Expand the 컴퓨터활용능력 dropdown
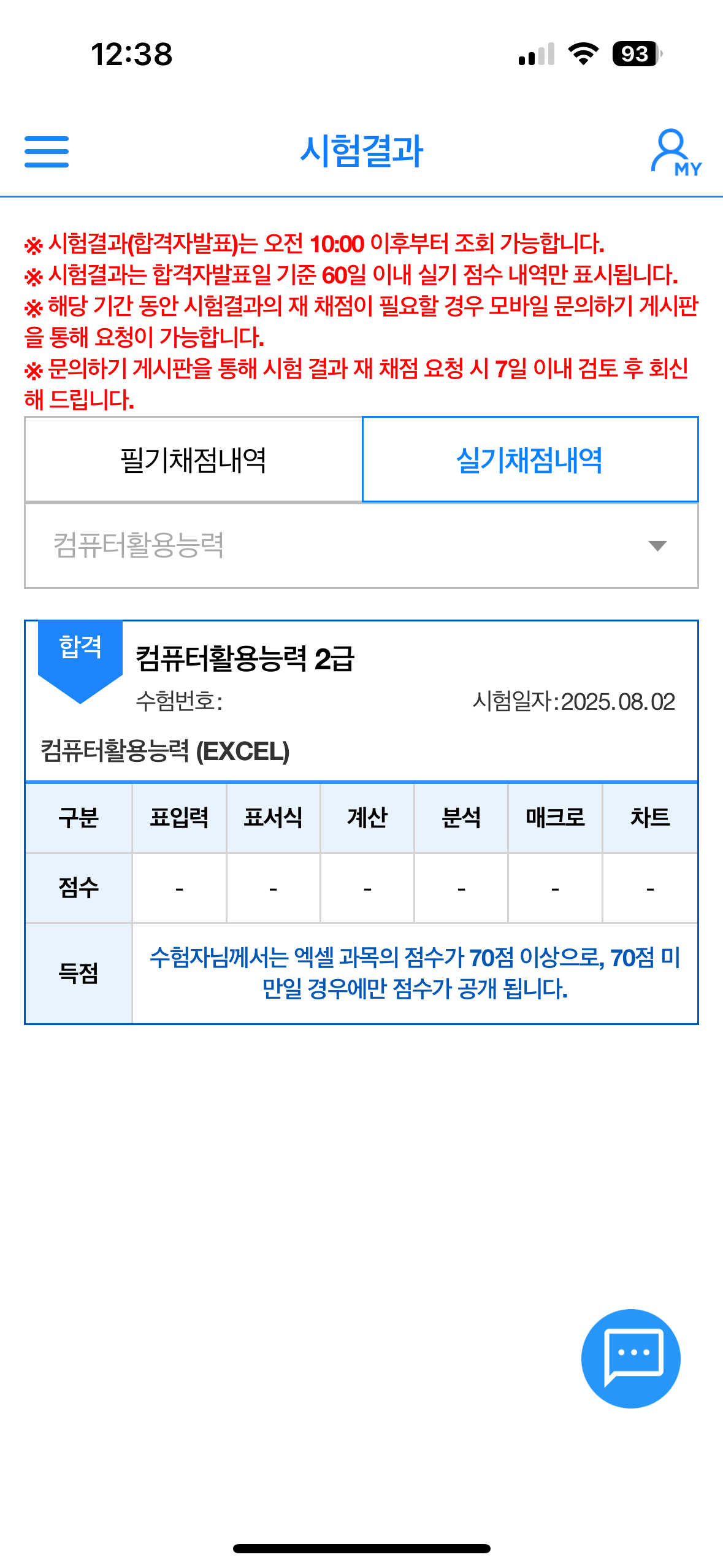 tap(361, 545)
